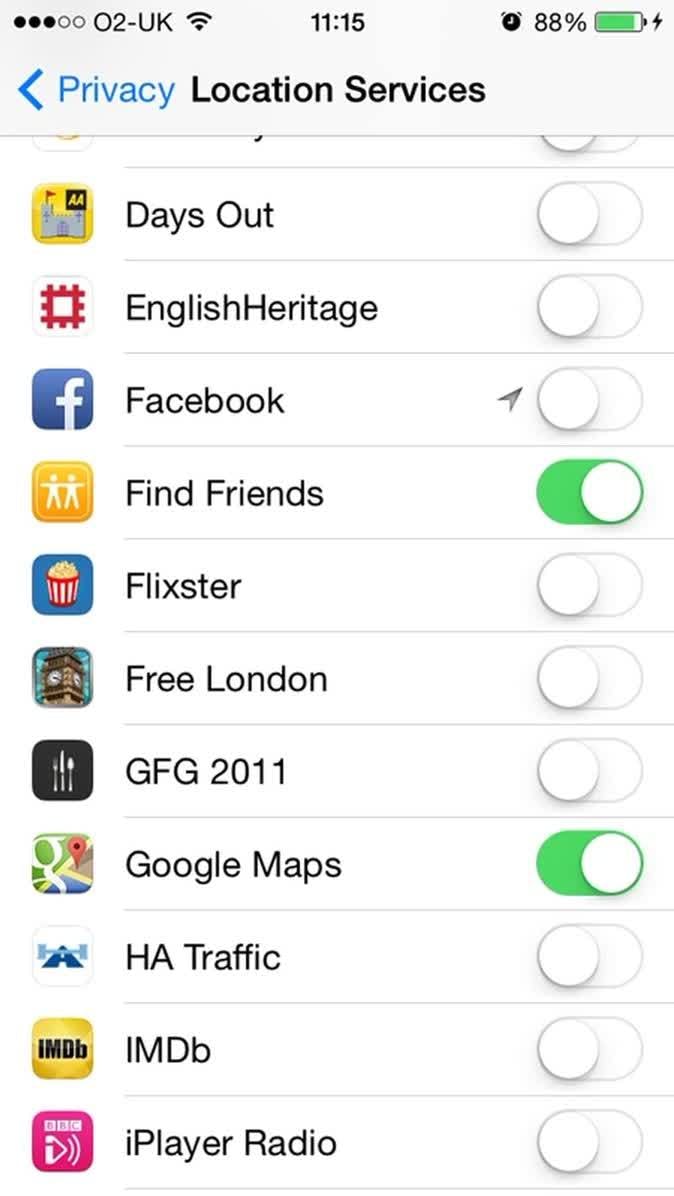This screenshot has height=1196, width=674.
Task: Turn off Google Maps location access
Action: [x=589, y=865]
